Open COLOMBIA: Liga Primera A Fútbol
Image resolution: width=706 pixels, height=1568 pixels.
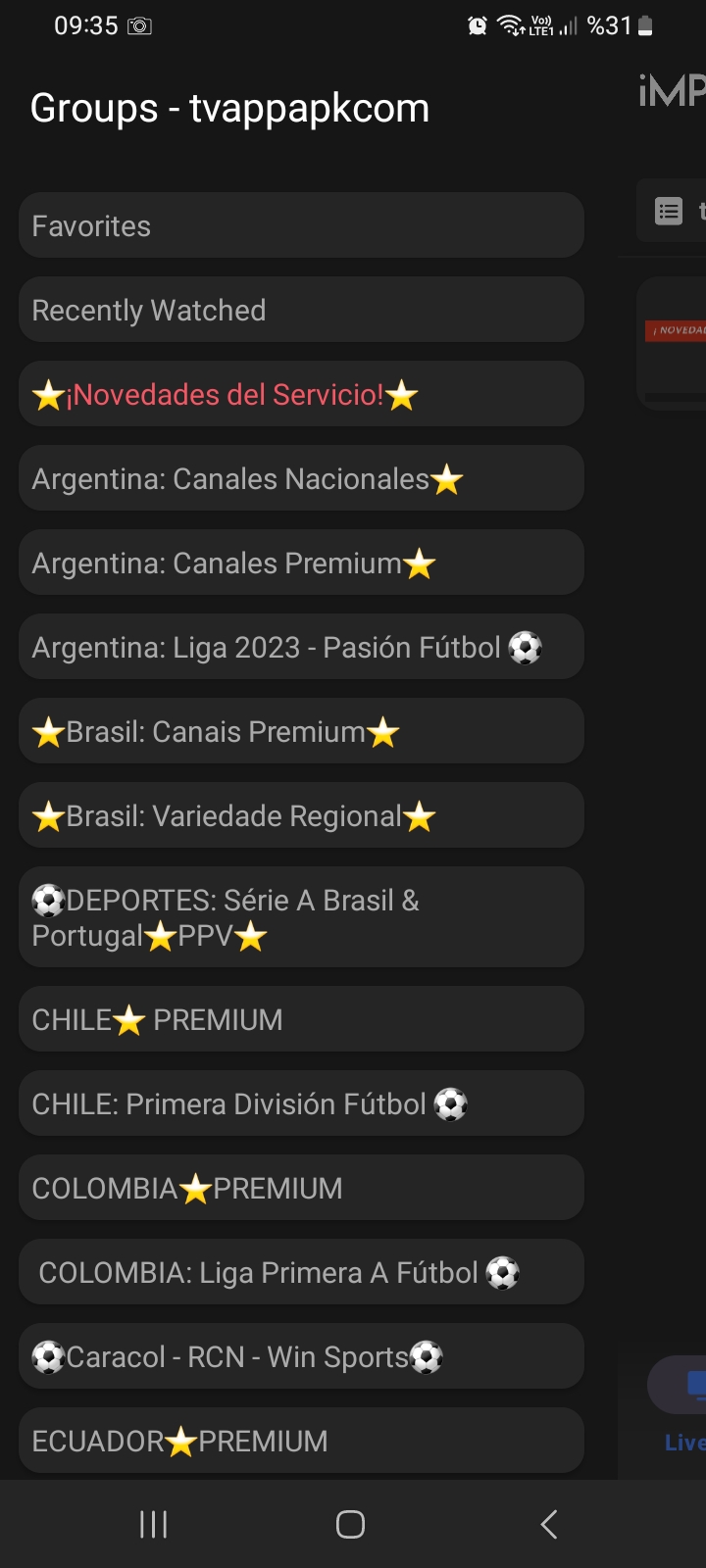[301, 1272]
